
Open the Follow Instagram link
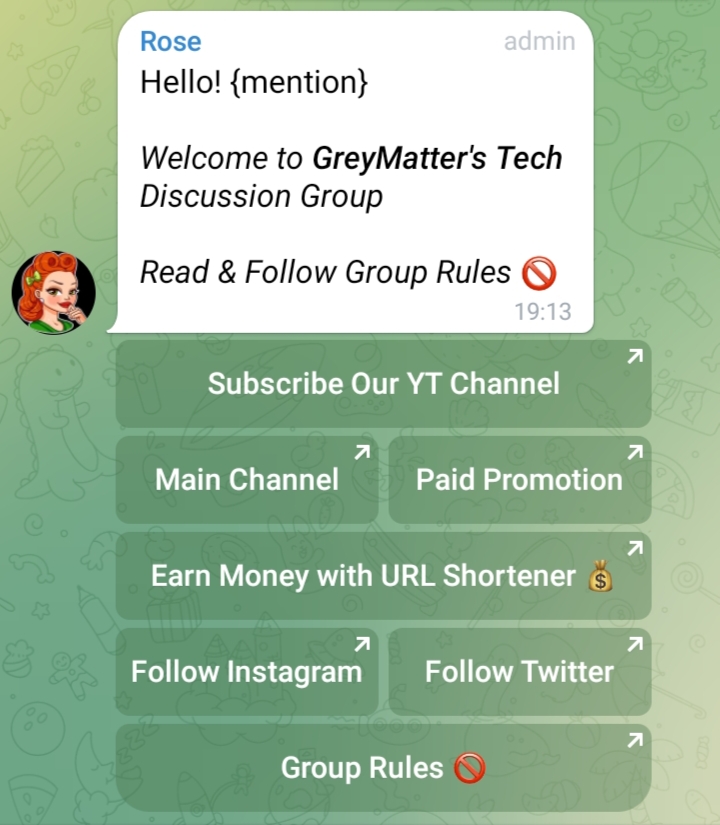click(x=247, y=672)
